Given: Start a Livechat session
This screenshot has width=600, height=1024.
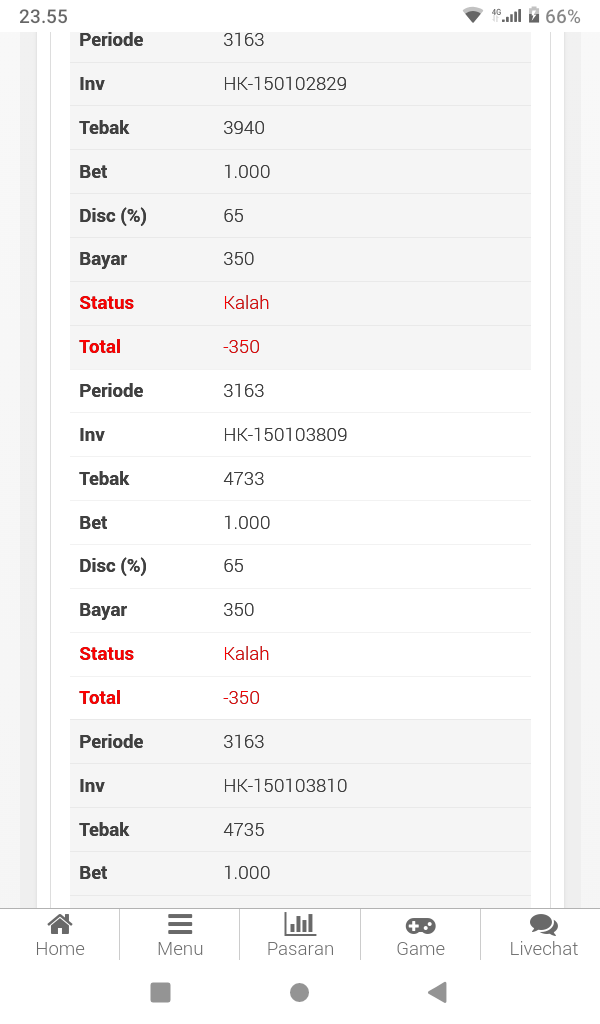Looking at the screenshot, I should pyautogui.click(x=543, y=935).
